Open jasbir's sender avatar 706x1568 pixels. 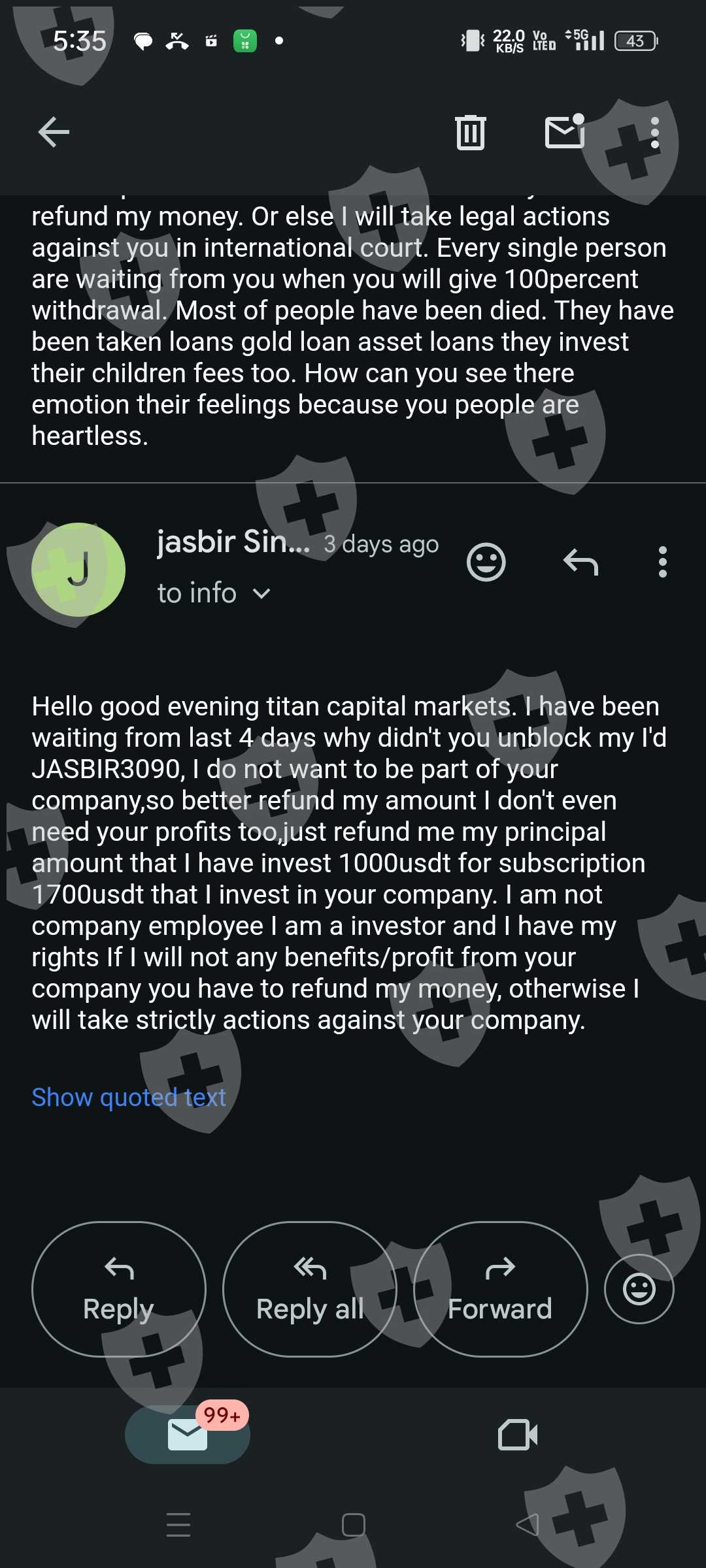78,570
